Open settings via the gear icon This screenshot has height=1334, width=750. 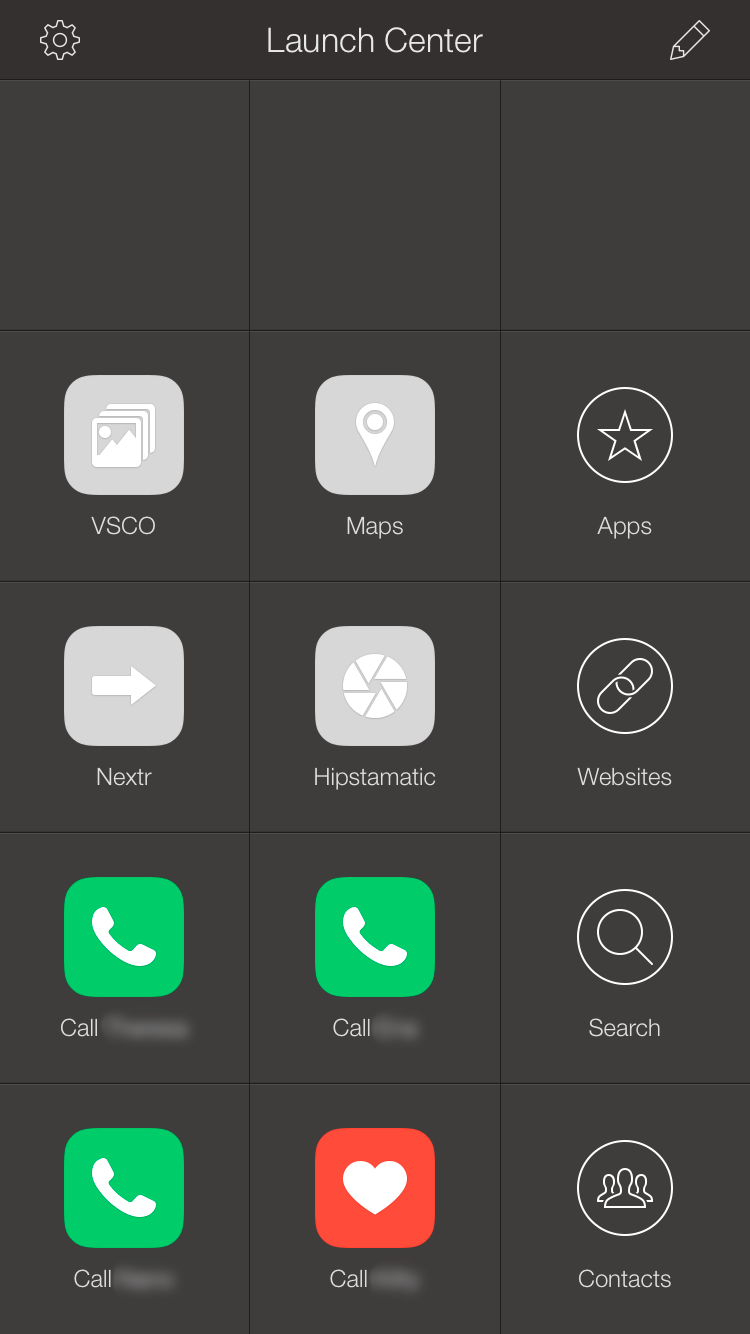[60, 40]
